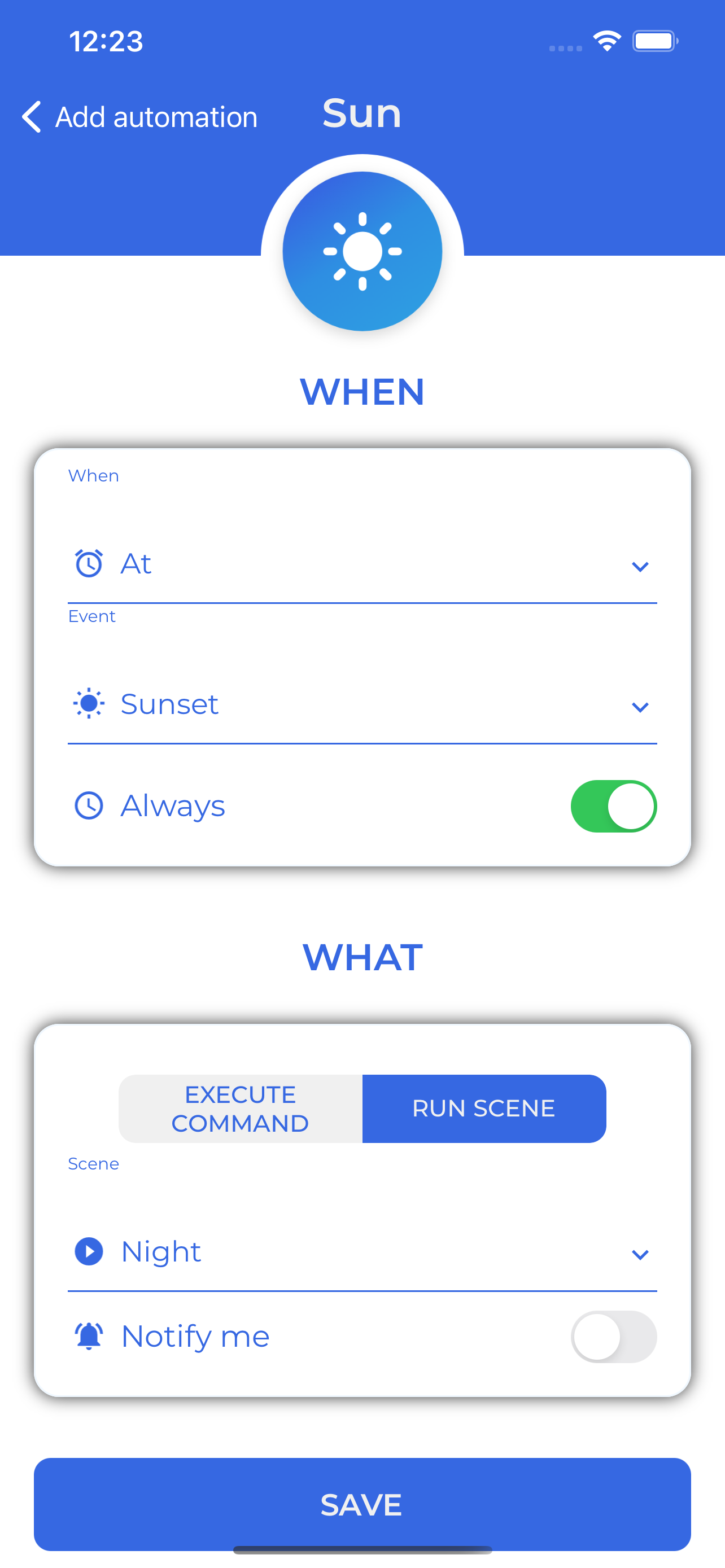
Task: Save the automation
Action: (x=362, y=1504)
